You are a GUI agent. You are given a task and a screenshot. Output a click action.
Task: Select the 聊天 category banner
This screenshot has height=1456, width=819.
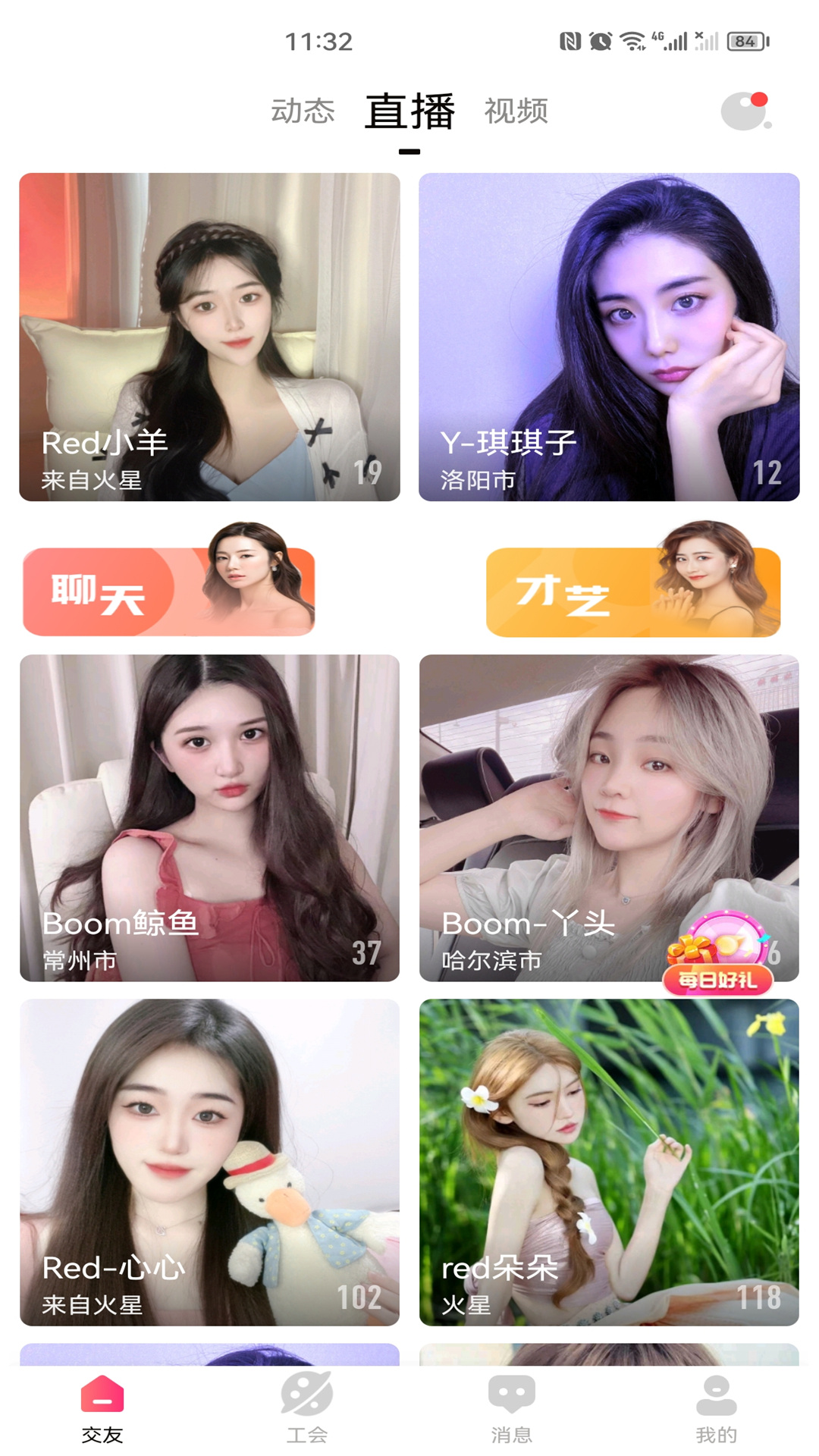168,590
